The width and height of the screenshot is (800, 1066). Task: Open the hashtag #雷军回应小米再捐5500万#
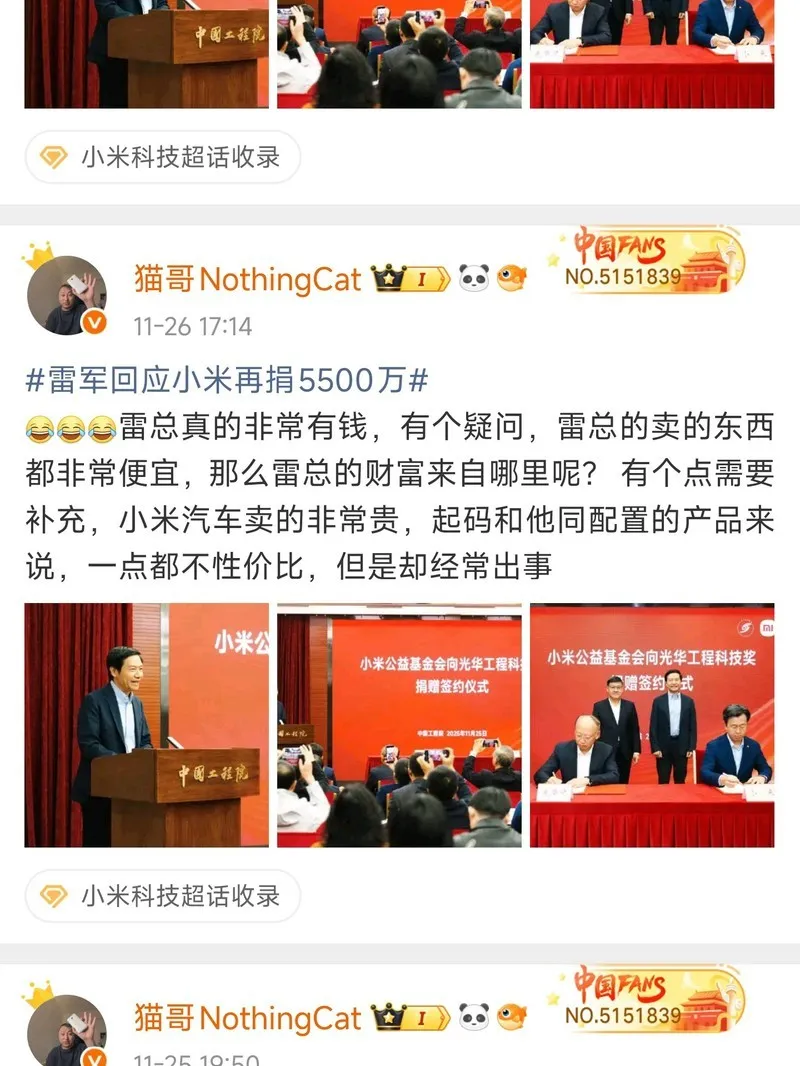point(226,381)
